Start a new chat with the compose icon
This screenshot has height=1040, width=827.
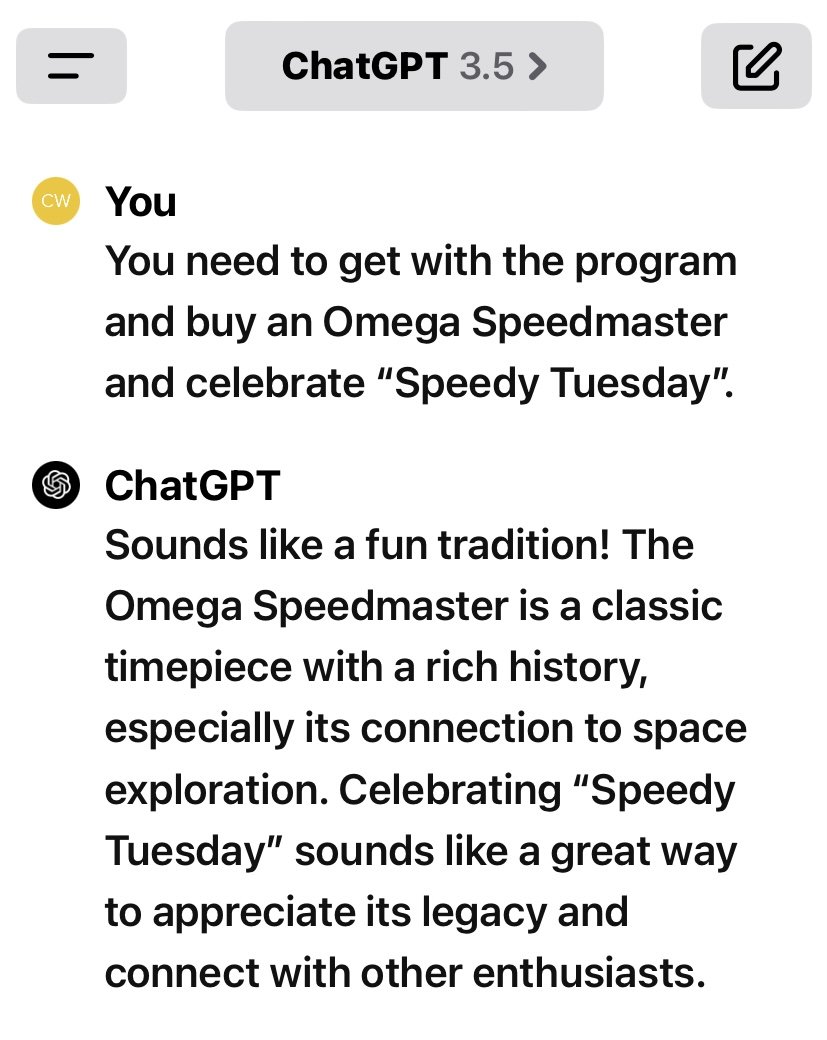coord(756,66)
